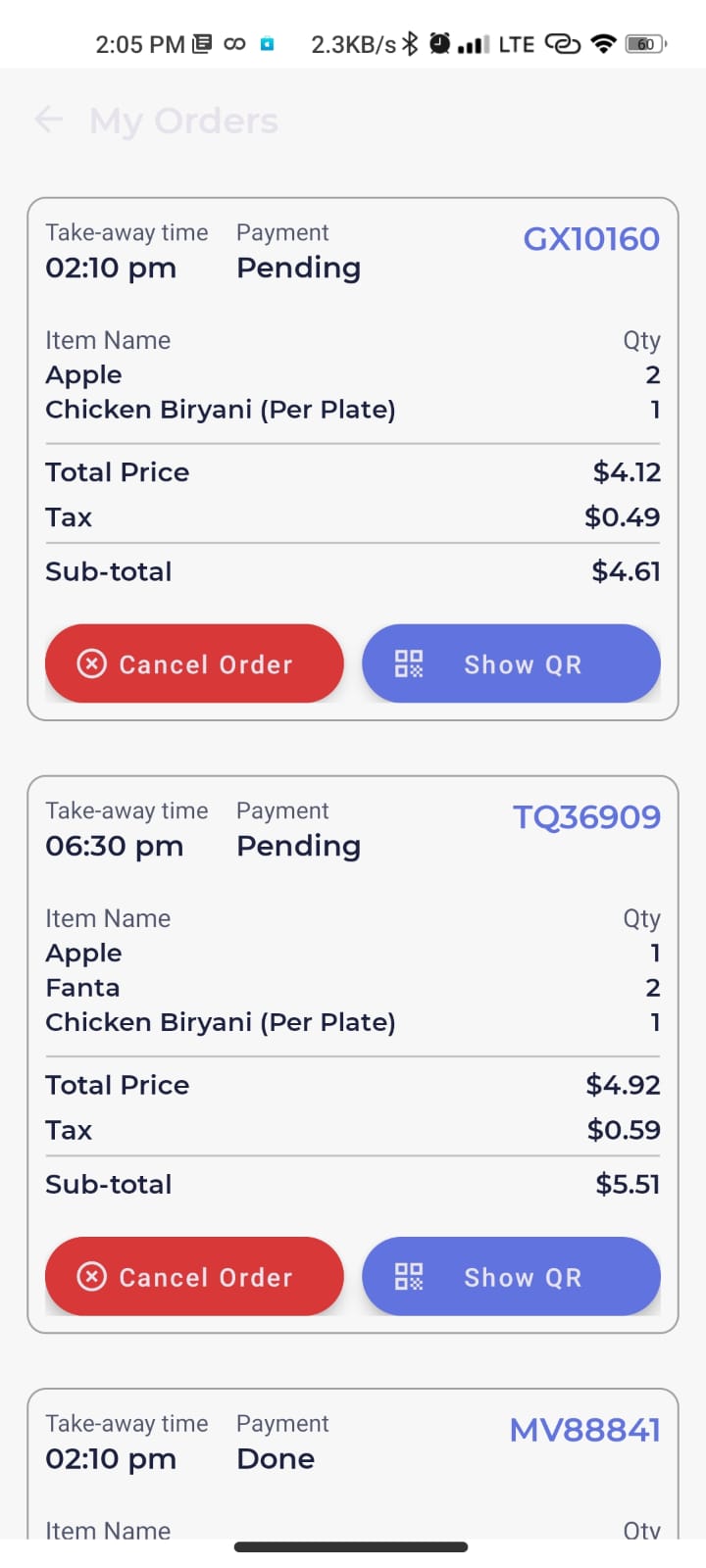This screenshot has width=706, height=1568.
Task: Show QR for order TQ36909
Action: [x=511, y=1277]
